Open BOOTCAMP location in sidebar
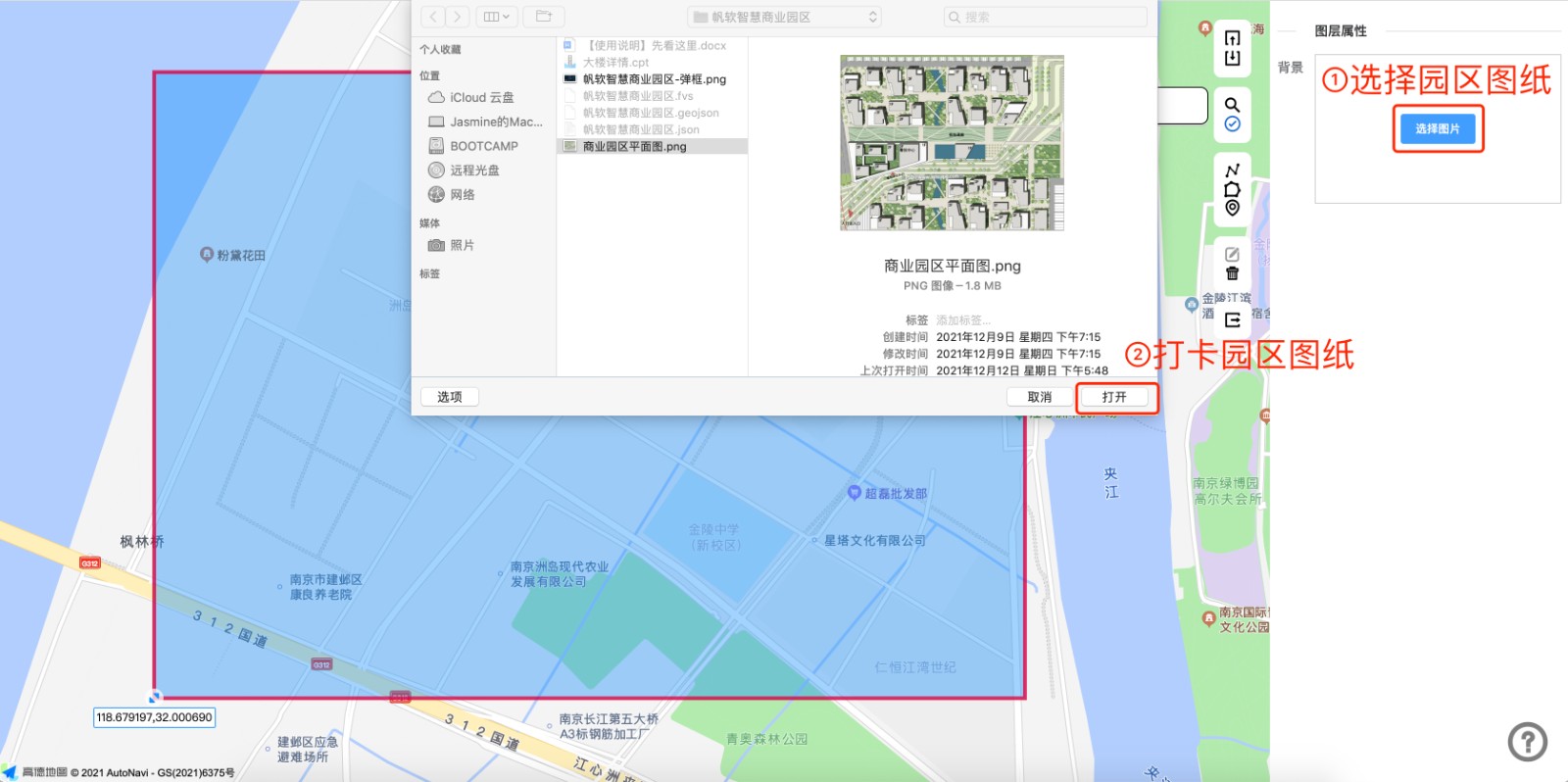Viewport: 1568px width, 782px height. [x=483, y=146]
